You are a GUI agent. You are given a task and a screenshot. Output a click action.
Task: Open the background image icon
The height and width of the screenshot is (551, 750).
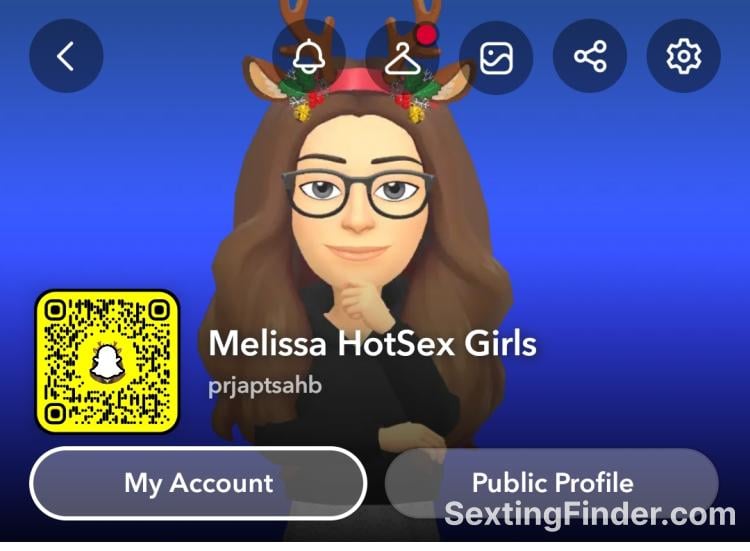[x=496, y=57]
